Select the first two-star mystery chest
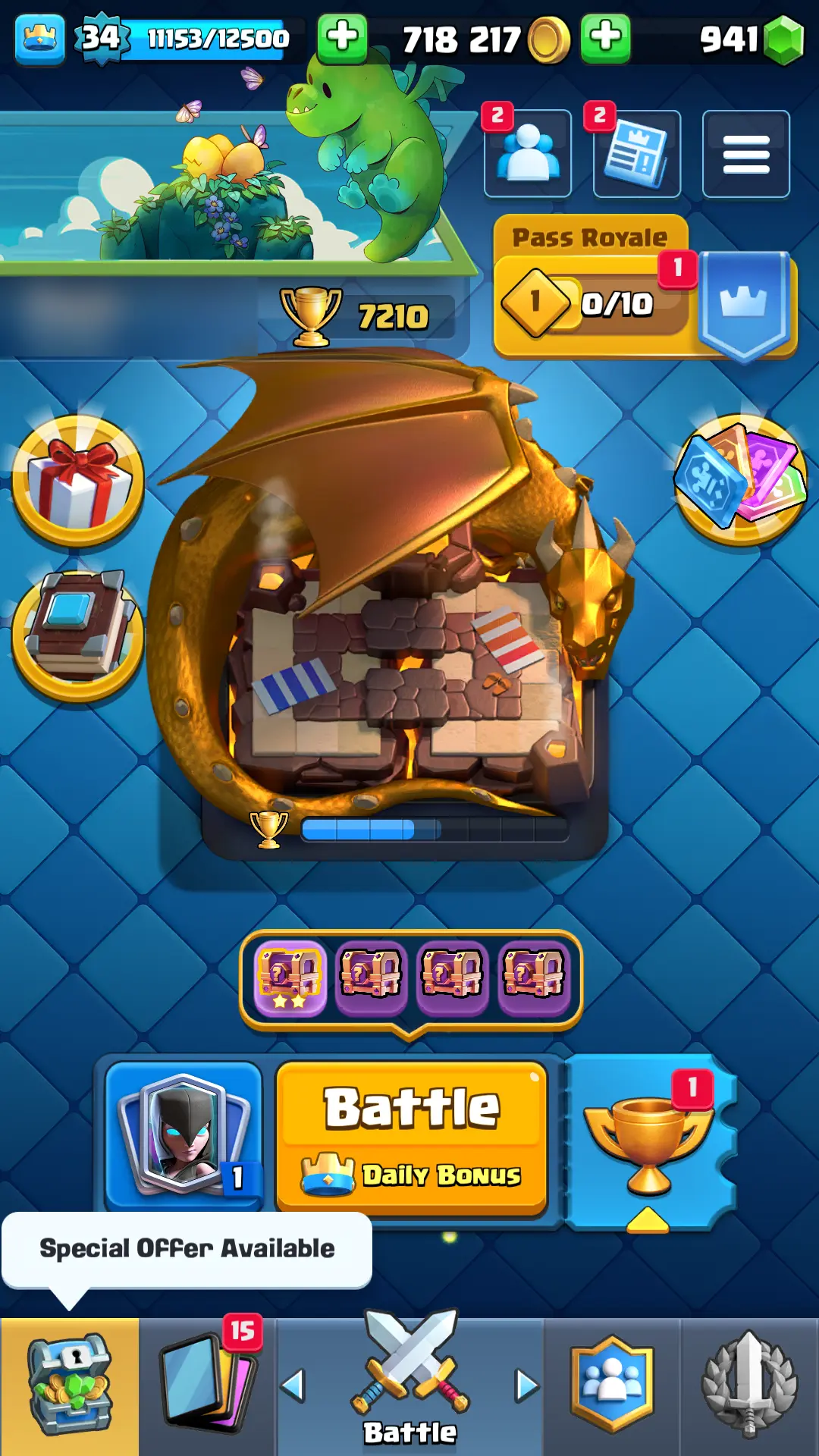 [x=290, y=978]
